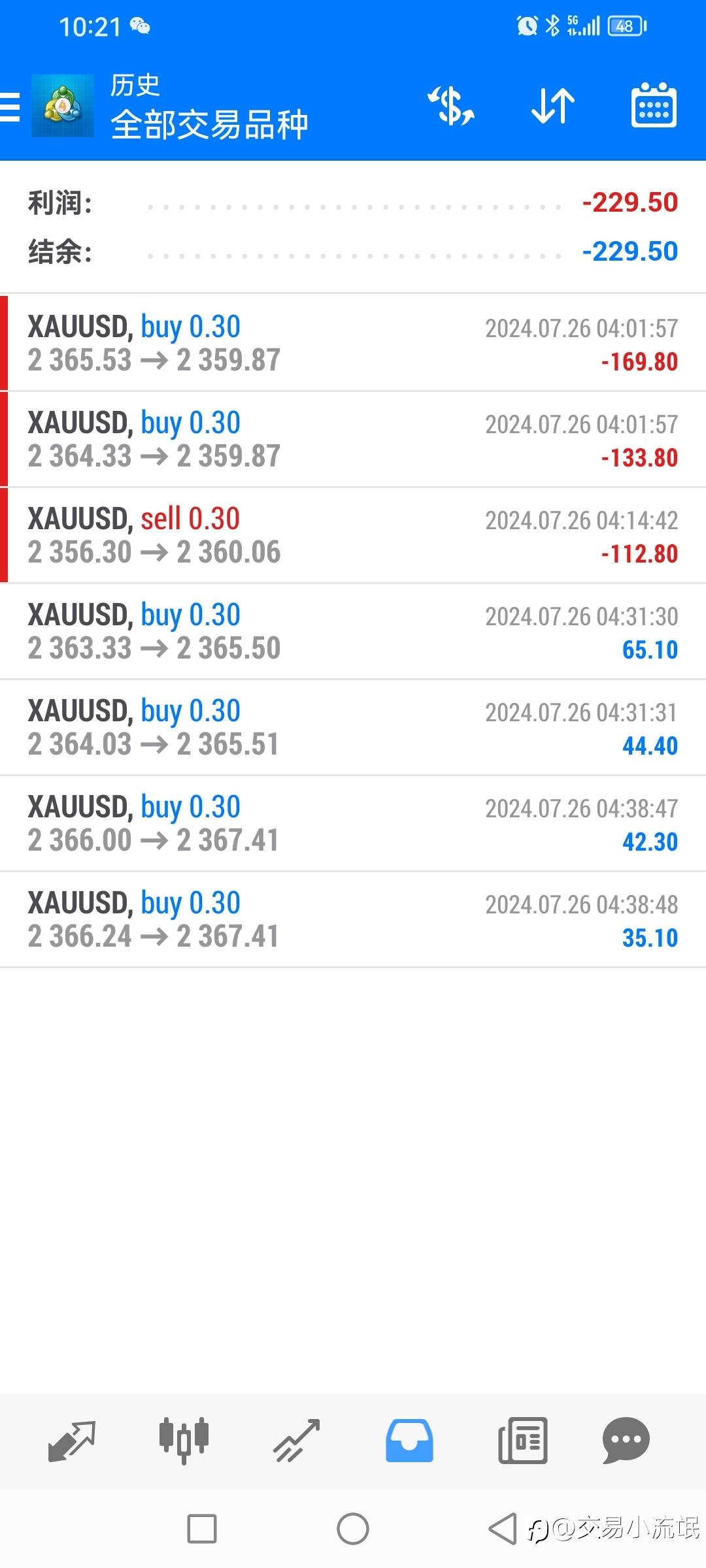Tap the sort order arrows icon
The image size is (706, 1568).
tap(552, 106)
